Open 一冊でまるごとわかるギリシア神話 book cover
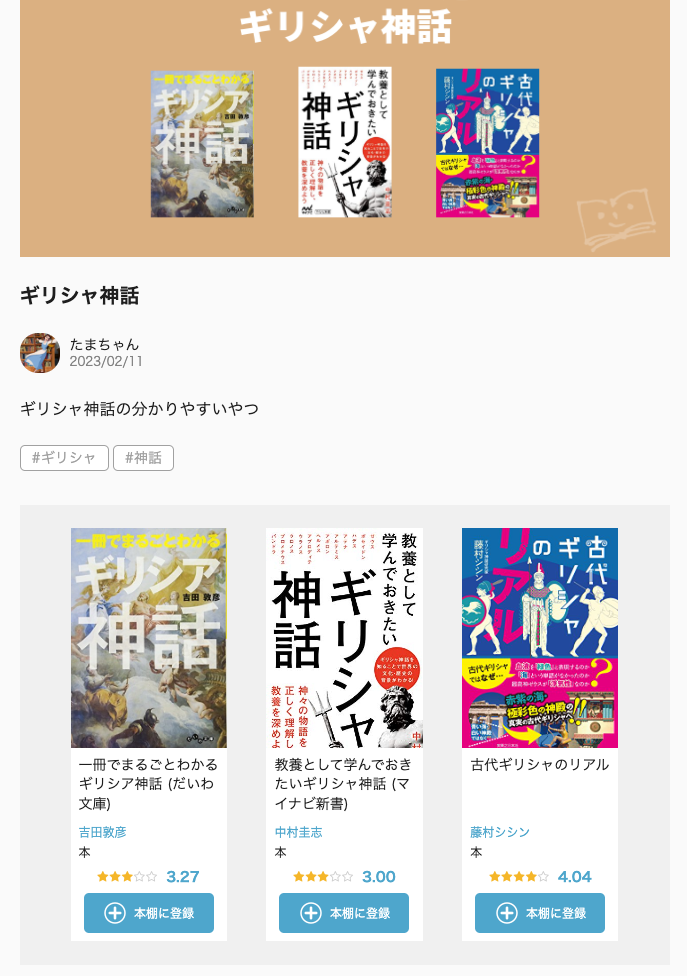687x976 pixels. click(149, 638)
